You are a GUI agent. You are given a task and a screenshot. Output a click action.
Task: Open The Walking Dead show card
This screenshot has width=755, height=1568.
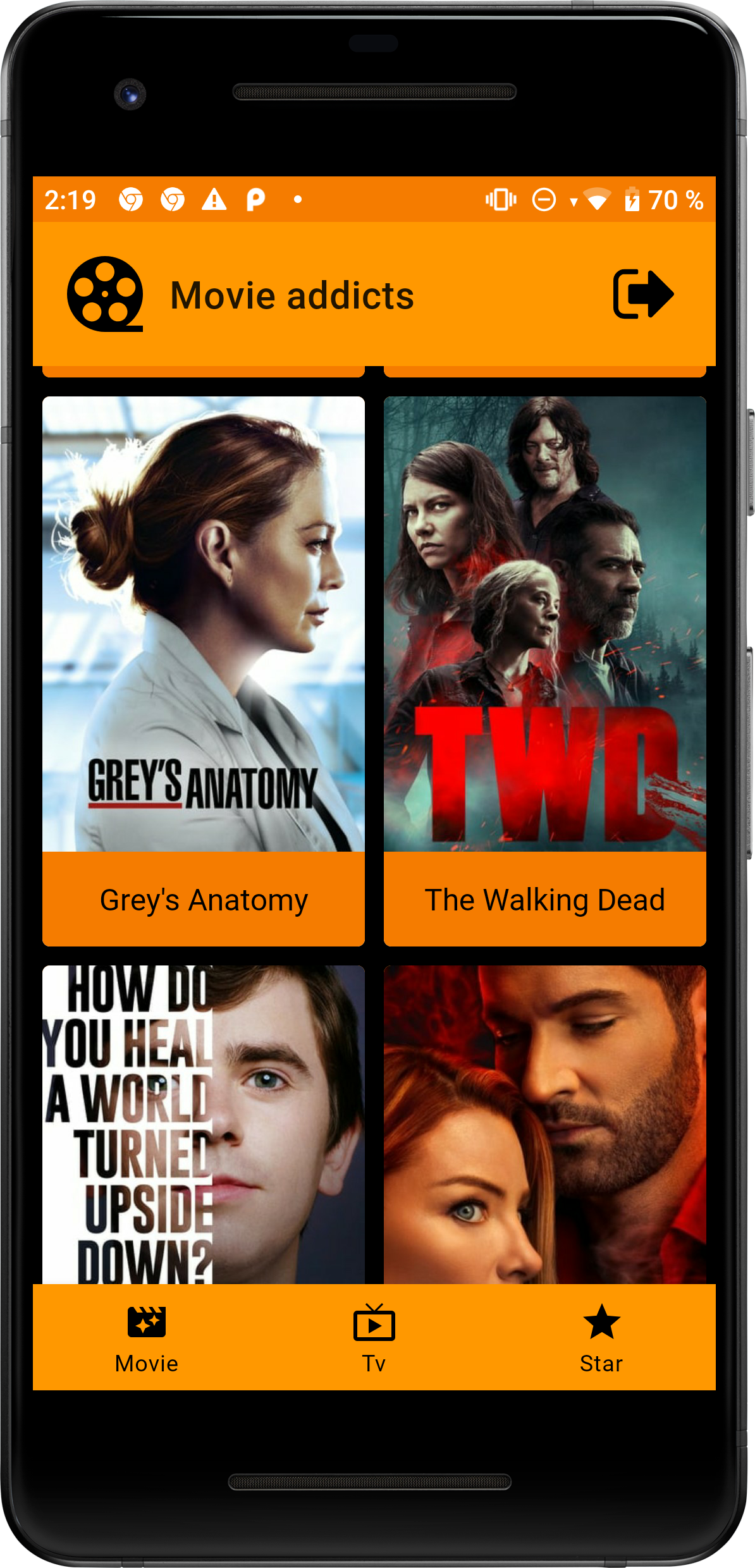[x=544, y=670]
